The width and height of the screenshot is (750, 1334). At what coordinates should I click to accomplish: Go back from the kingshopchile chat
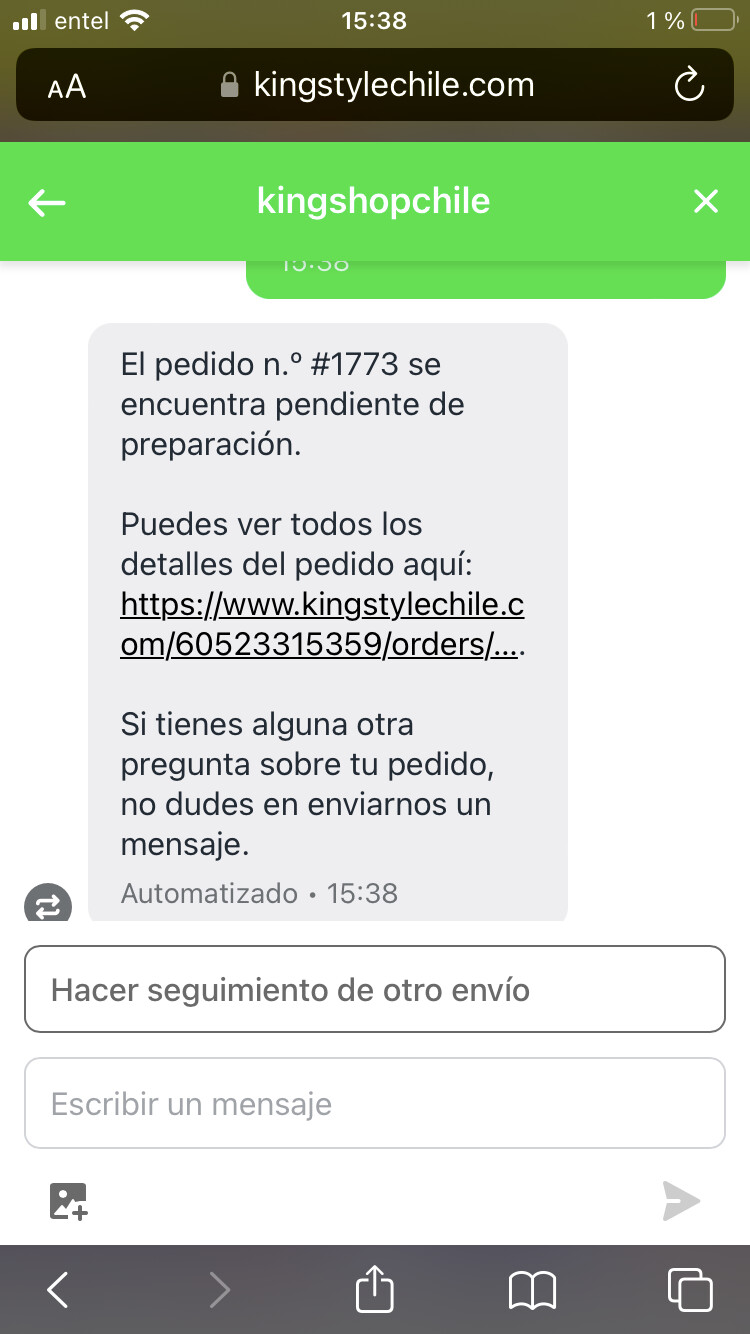pyautogui.click(x=47, y=203)
